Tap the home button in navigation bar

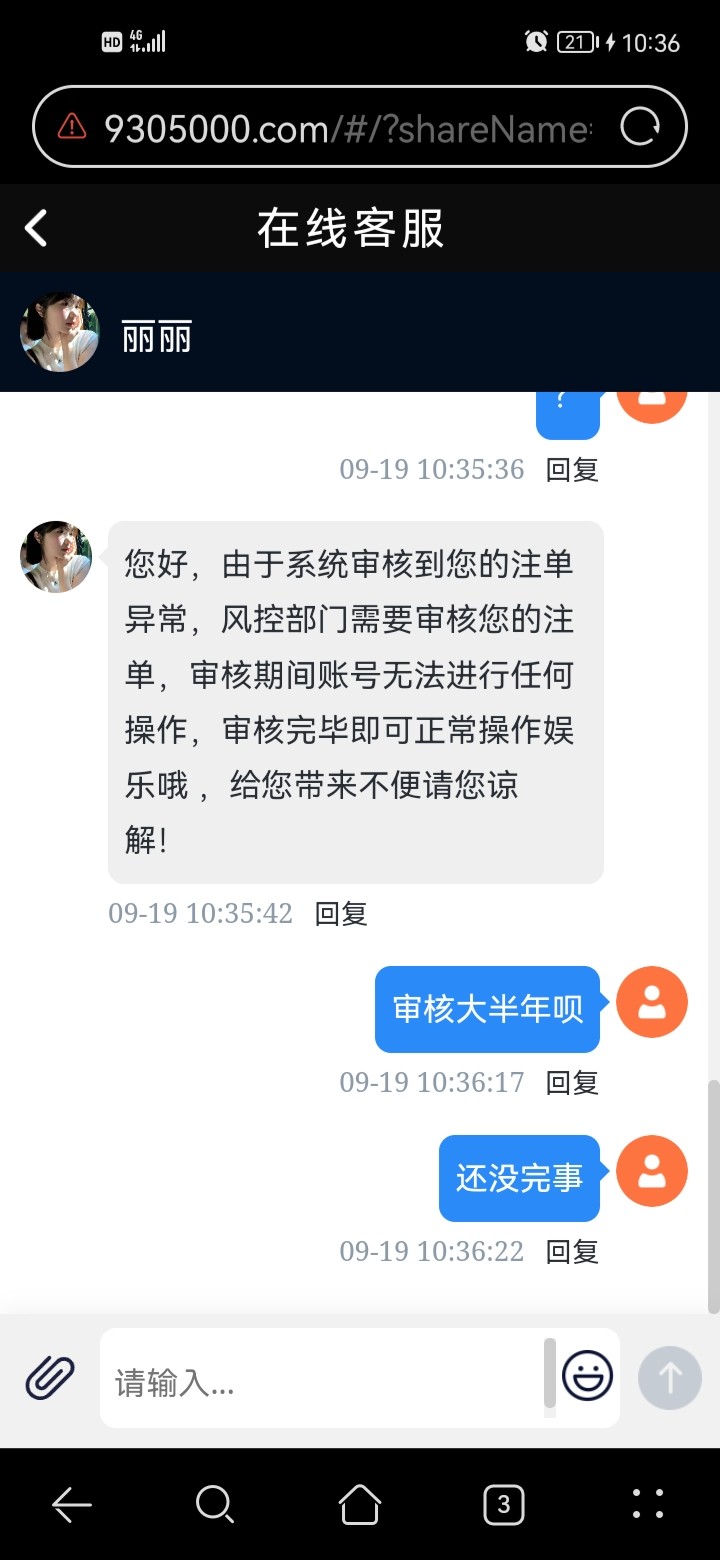[x=360, y=1504]
